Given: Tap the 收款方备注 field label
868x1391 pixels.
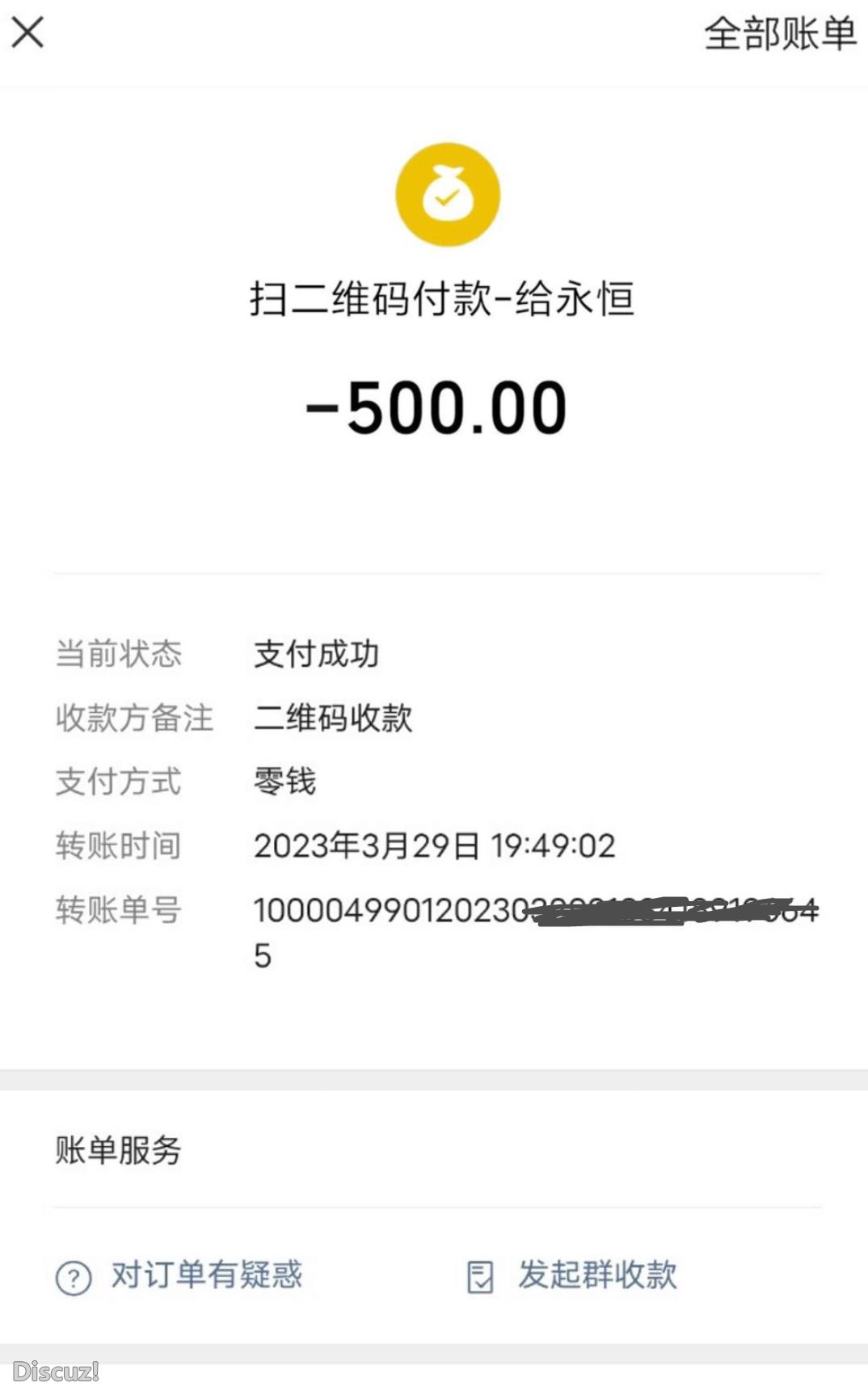Looking at the screenshot, I should 134,719.
